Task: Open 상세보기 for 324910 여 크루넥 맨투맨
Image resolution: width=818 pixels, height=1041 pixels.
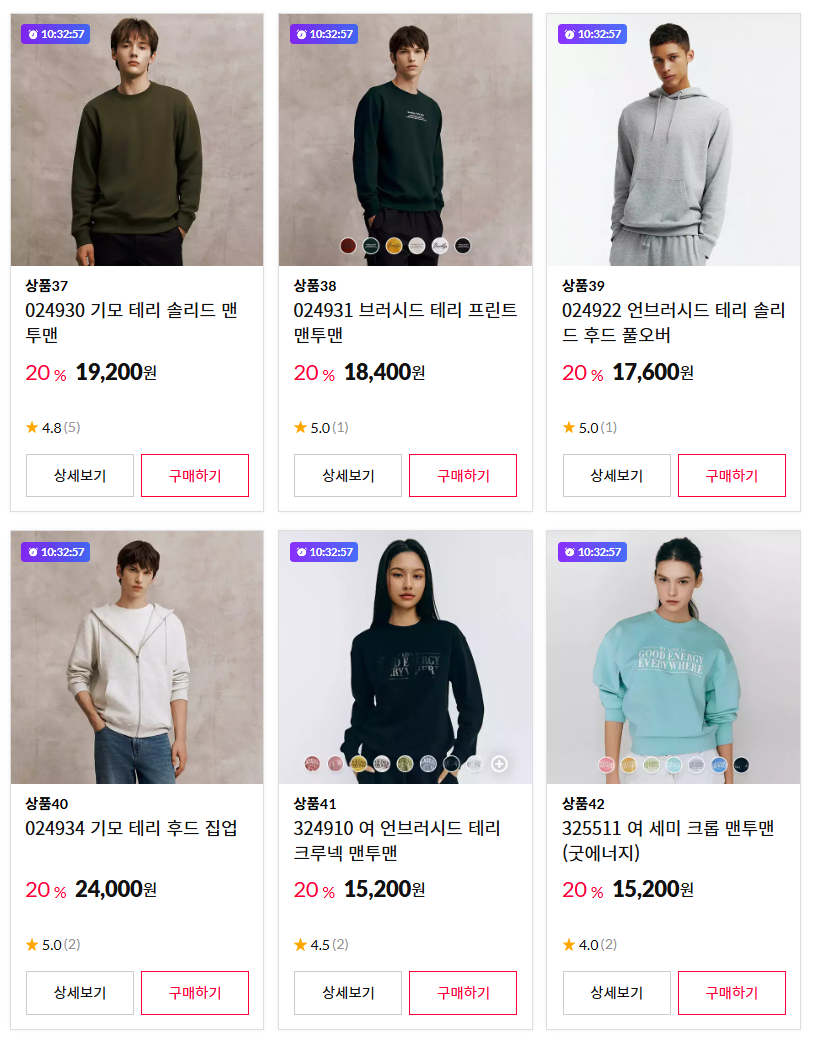Action: (348, 992)
